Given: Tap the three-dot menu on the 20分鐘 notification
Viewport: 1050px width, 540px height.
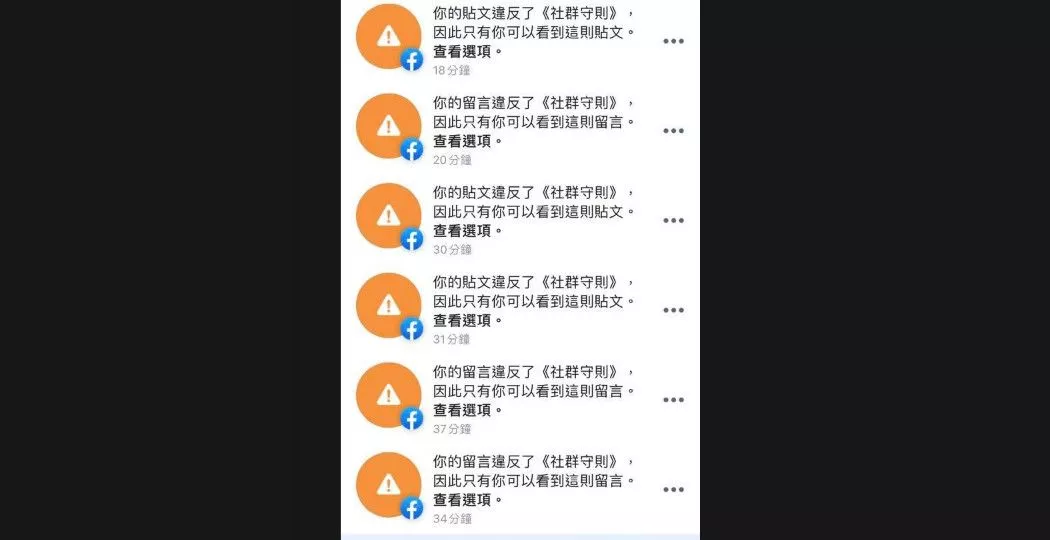Looking at the screenshot, I should point(673,131).
